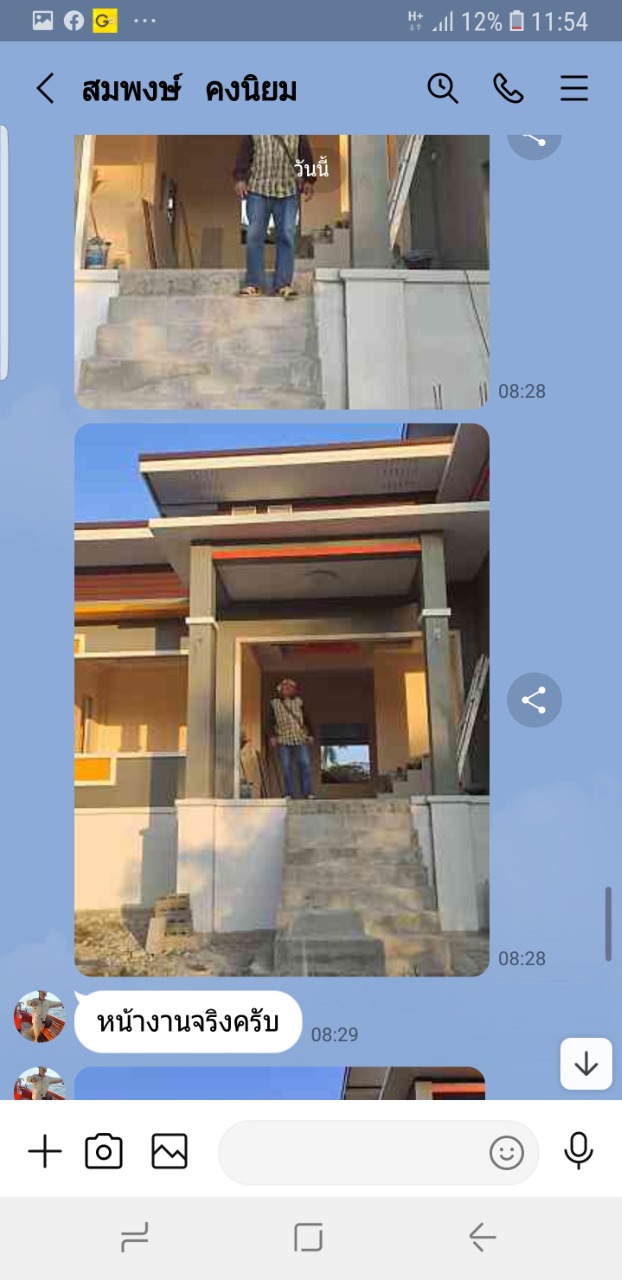View the sender's profile picture beside หน้างานจริงครับ
Viewport: 622px width, 1280px height.
(40, 1017)
